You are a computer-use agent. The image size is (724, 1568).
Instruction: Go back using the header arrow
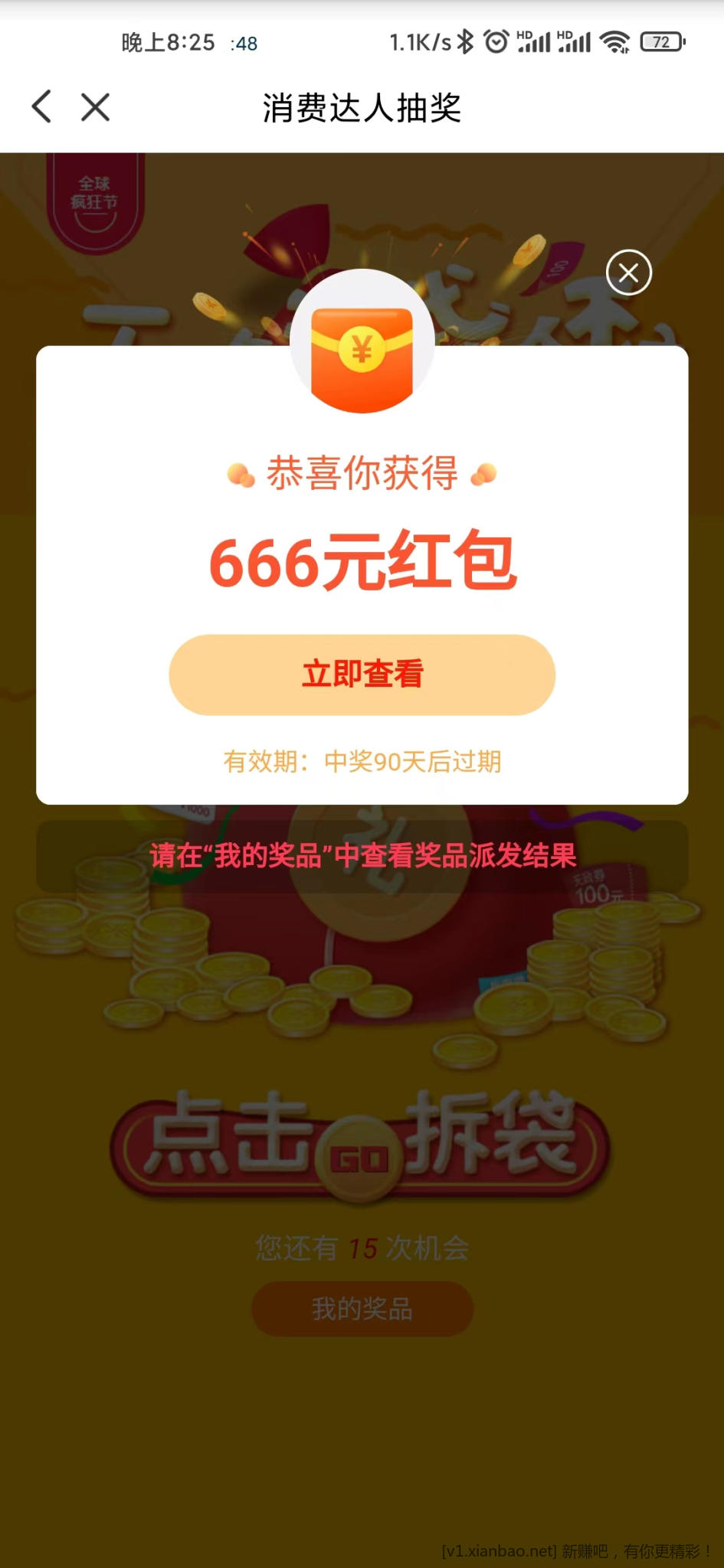pyautogui.click(x=42, y=106)
